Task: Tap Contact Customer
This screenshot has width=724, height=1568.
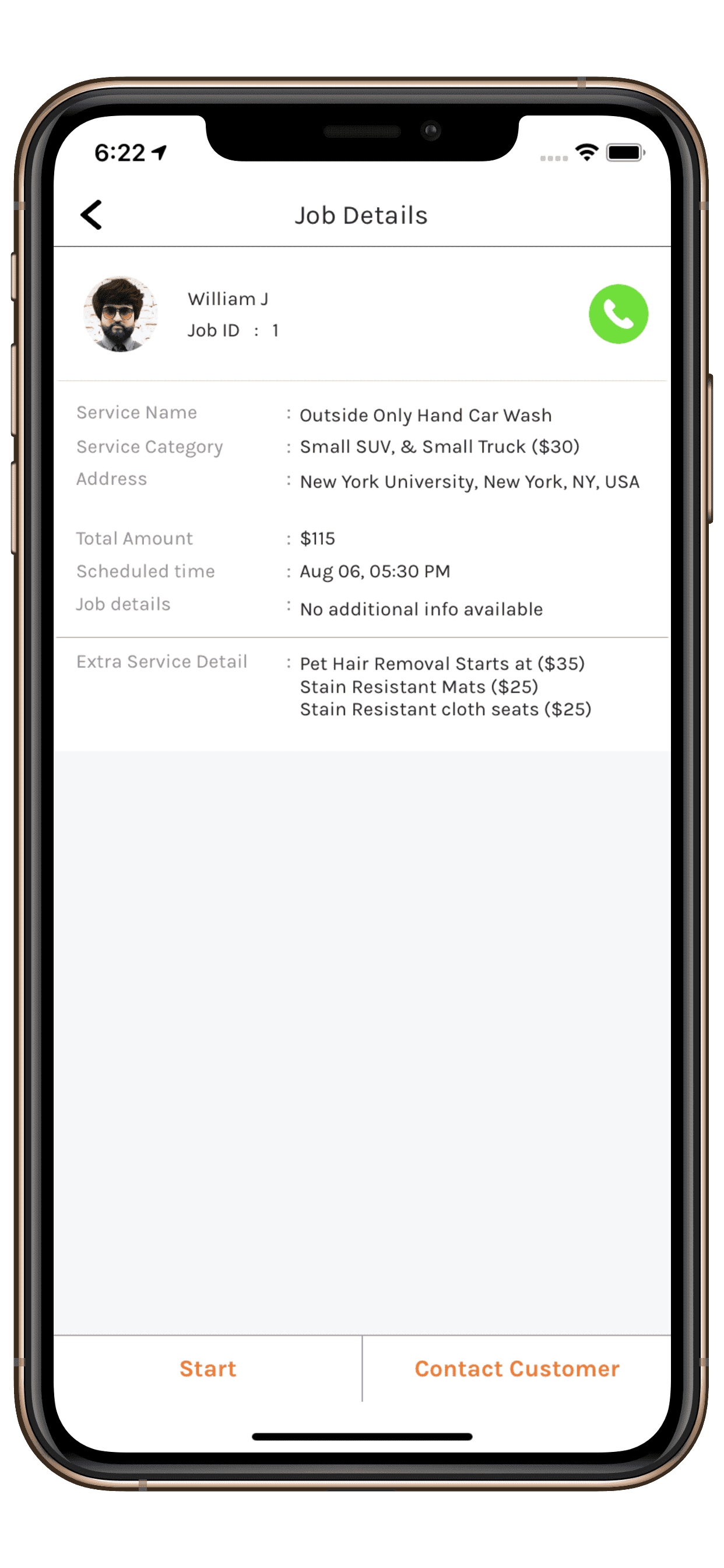Action: (x=516, y=1368)
